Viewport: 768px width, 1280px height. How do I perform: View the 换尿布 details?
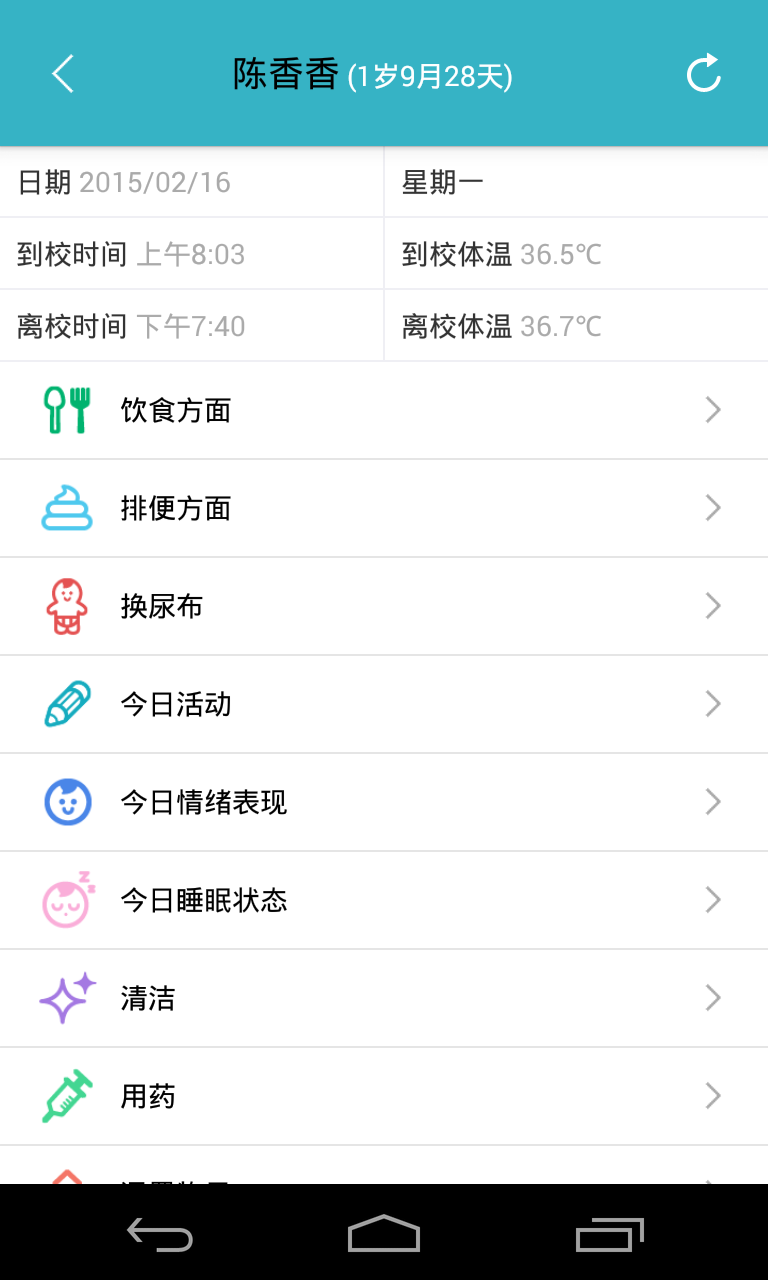[x=384, y=606]
